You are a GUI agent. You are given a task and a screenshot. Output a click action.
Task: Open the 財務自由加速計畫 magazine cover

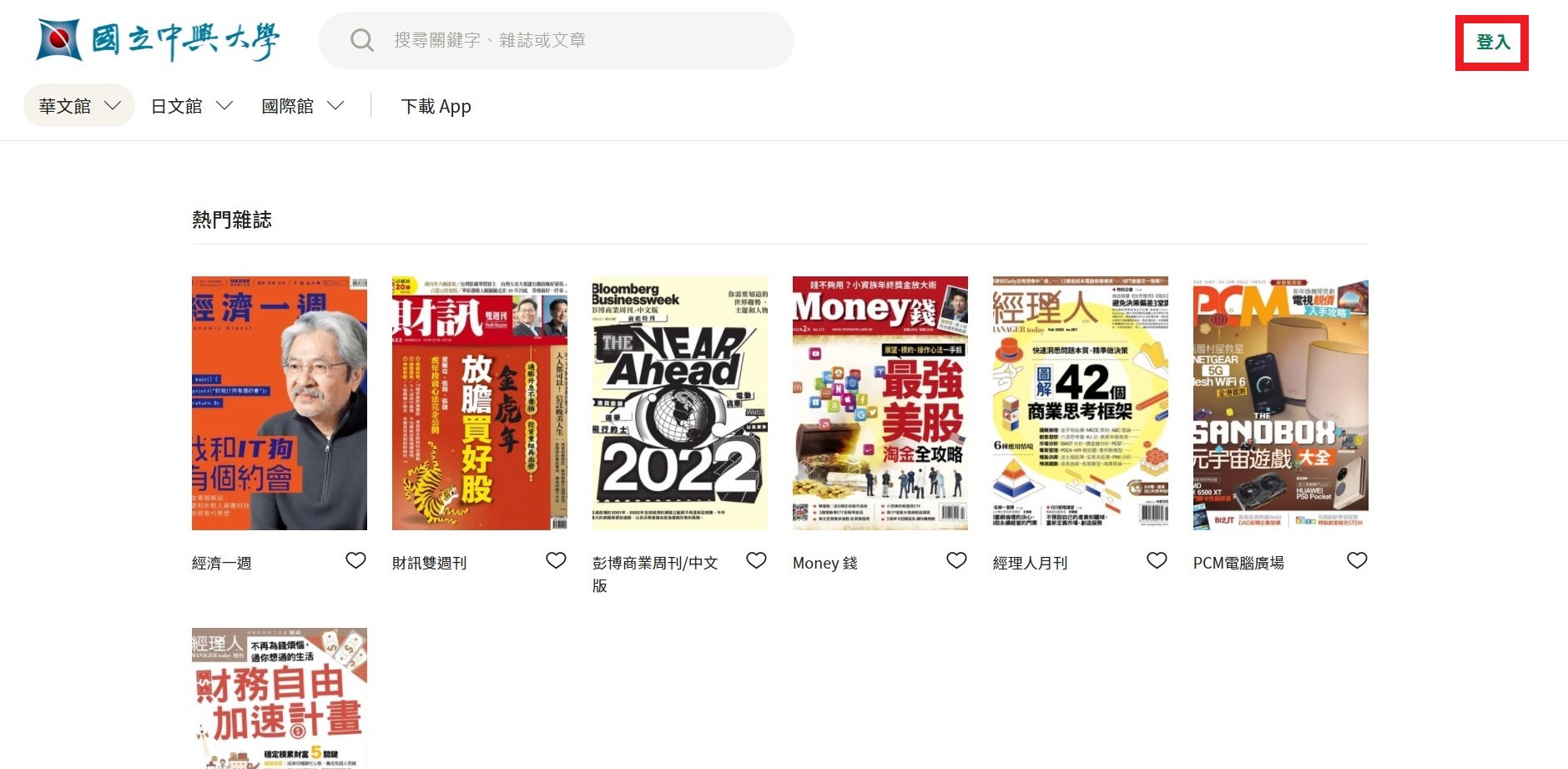(279, 698)
